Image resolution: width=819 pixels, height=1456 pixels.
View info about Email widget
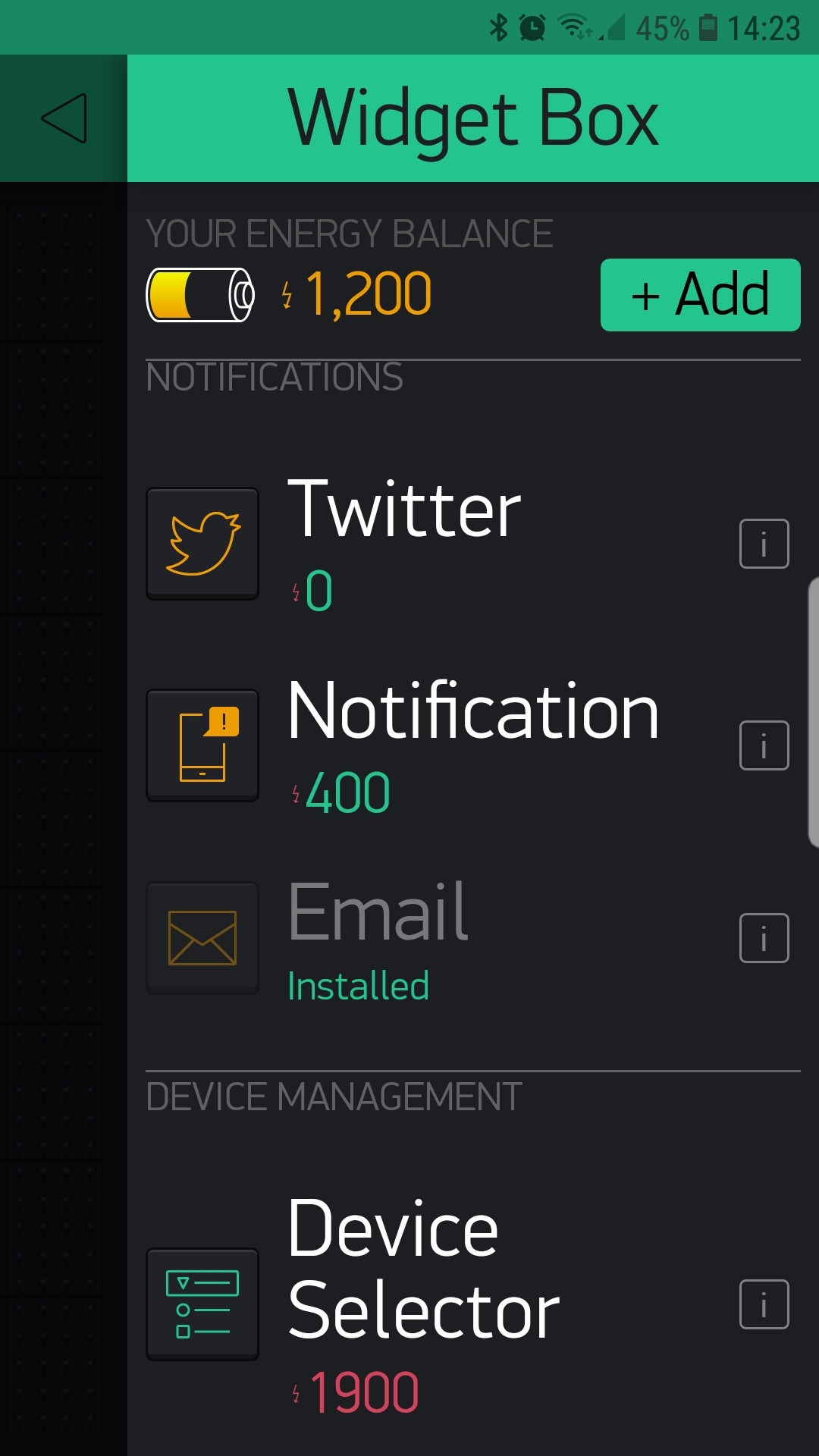click(764, 939)
